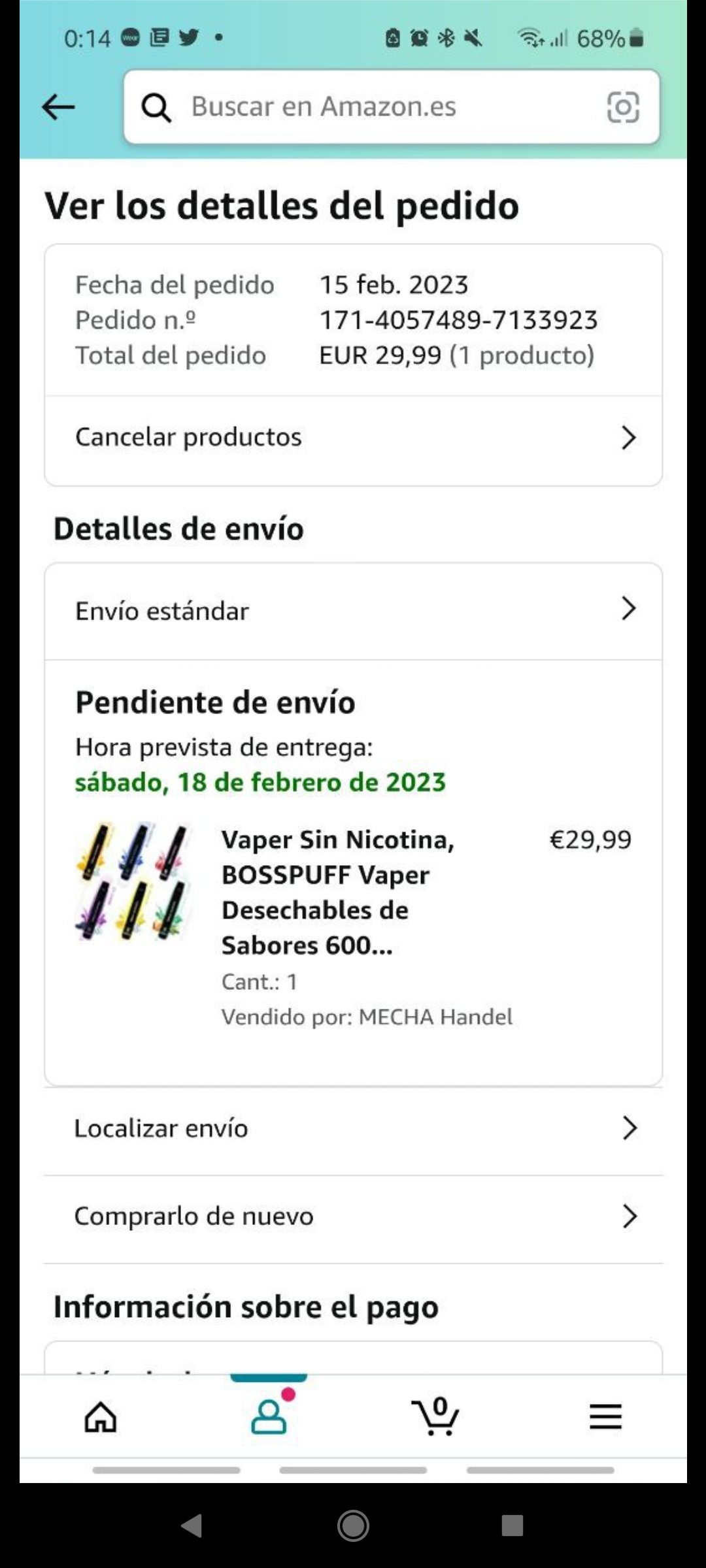Open the account profile tab
The width and height of the screenshot is (706, 1568).
[269, 1417]
